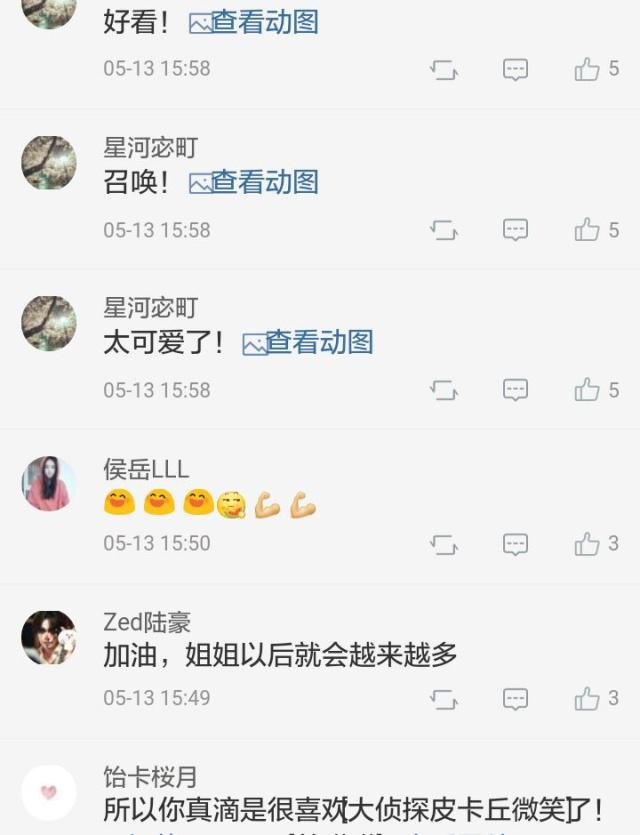Repost the "好看" comment
The image size is (640, 835).
444,69
